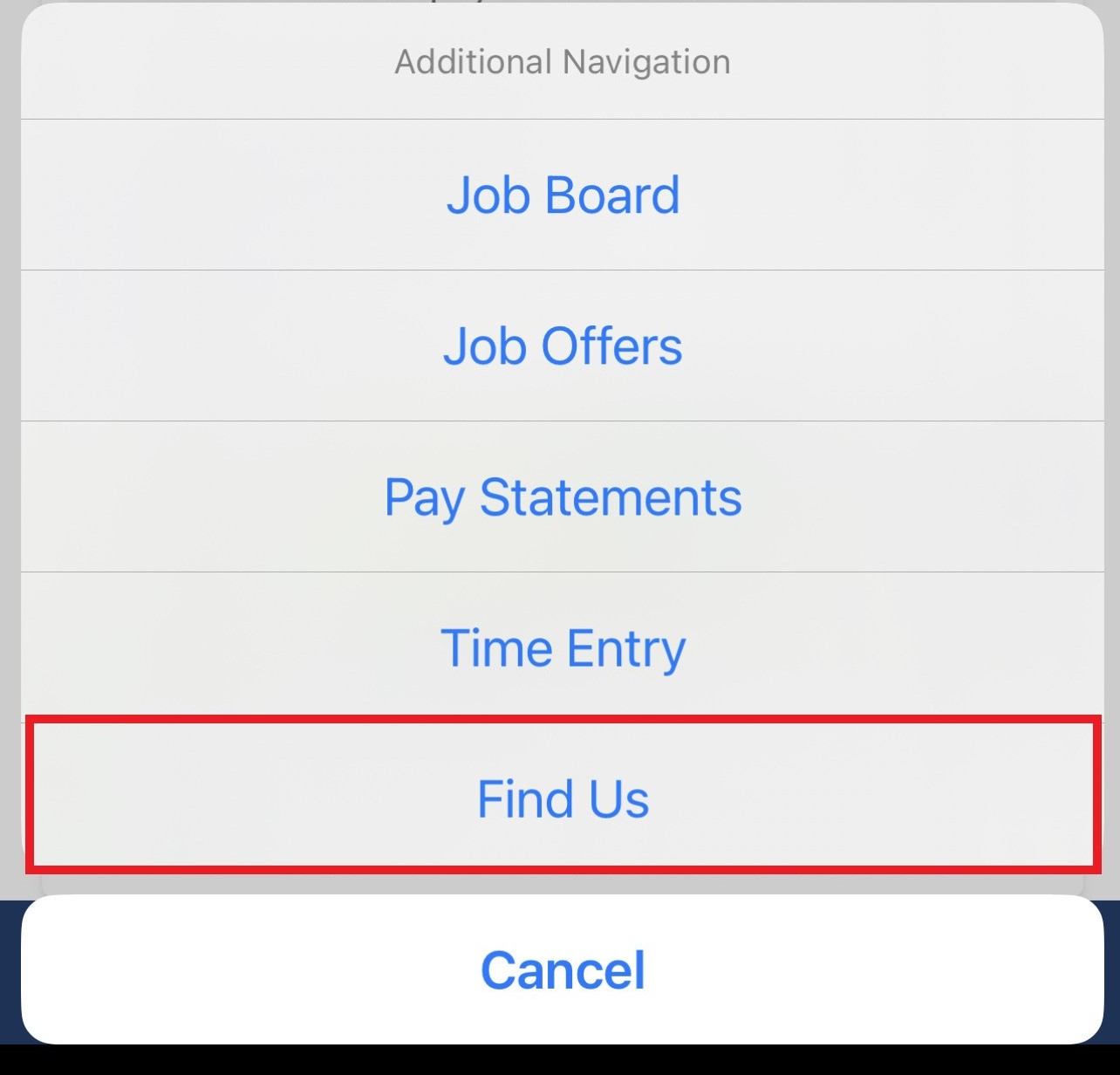1120x1075 pixels.
Task: View Pay Statements
Action: click(x=563, y=497)
